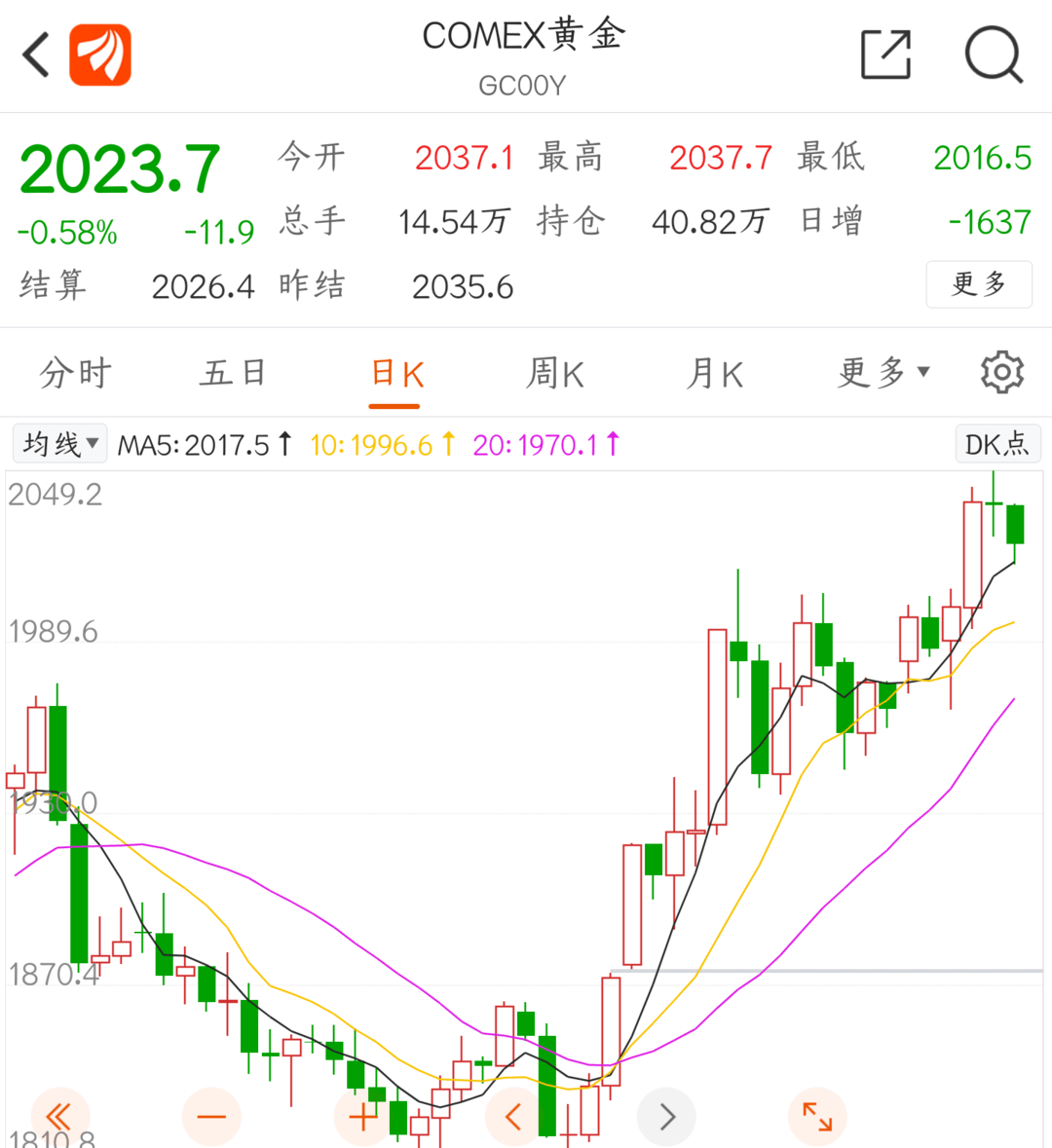The width and height of the screenshot is (1052, 1148).
Task: Click the fast-rewind double arrow icon
Action: pos(60,1116)
